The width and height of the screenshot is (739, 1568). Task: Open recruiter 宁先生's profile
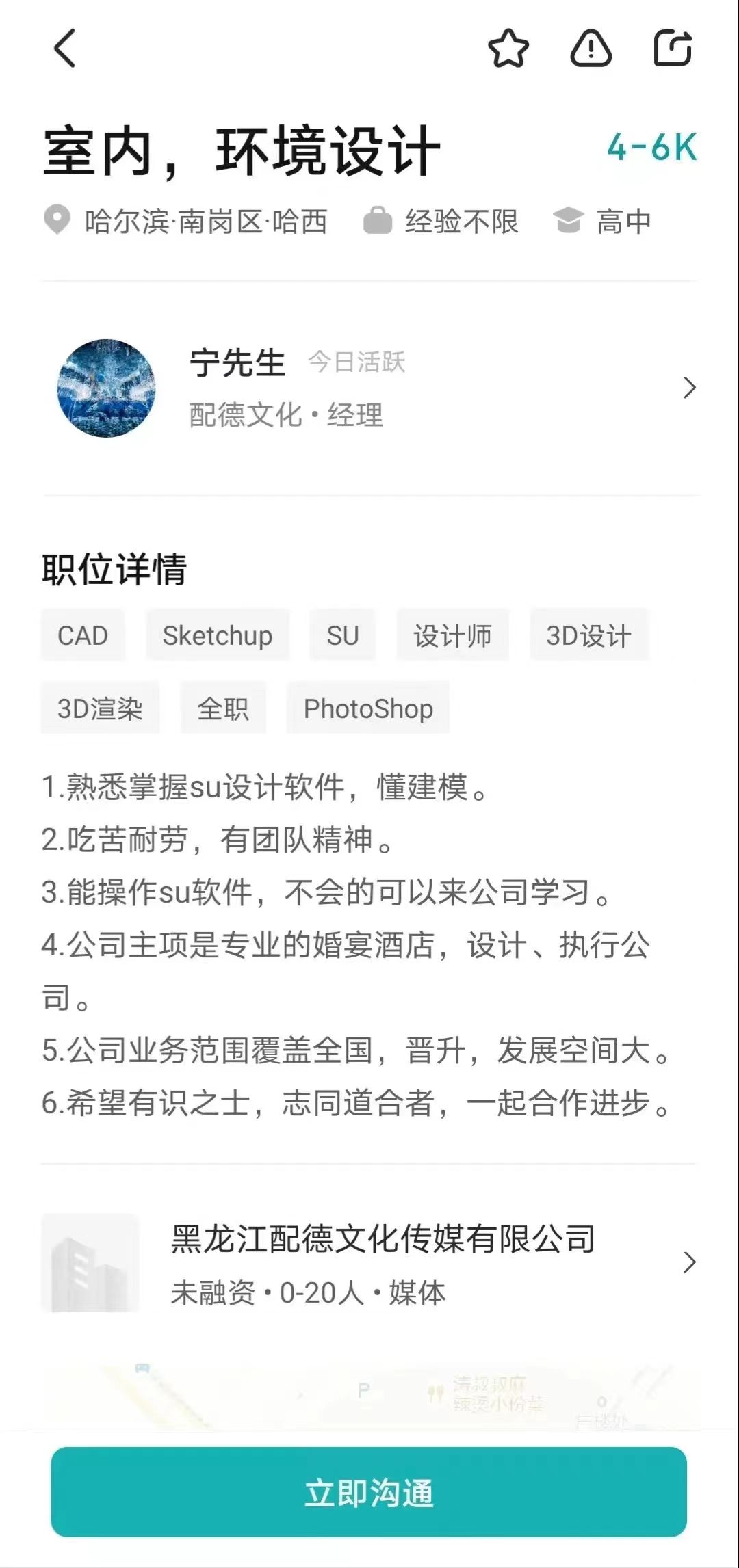pyautogui.click(x=369, y=388)
